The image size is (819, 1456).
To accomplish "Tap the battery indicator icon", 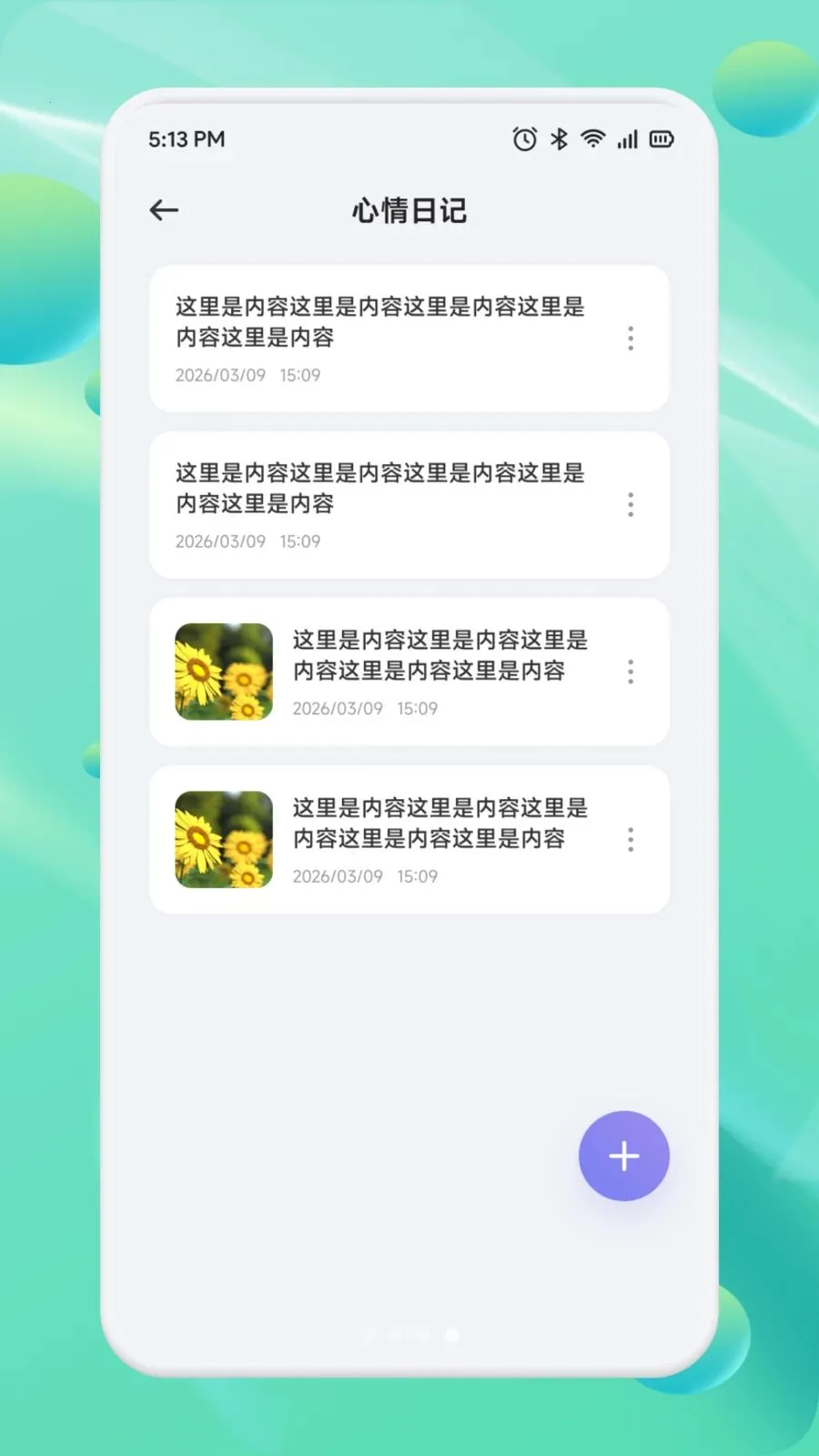I will tap(662, 139).
